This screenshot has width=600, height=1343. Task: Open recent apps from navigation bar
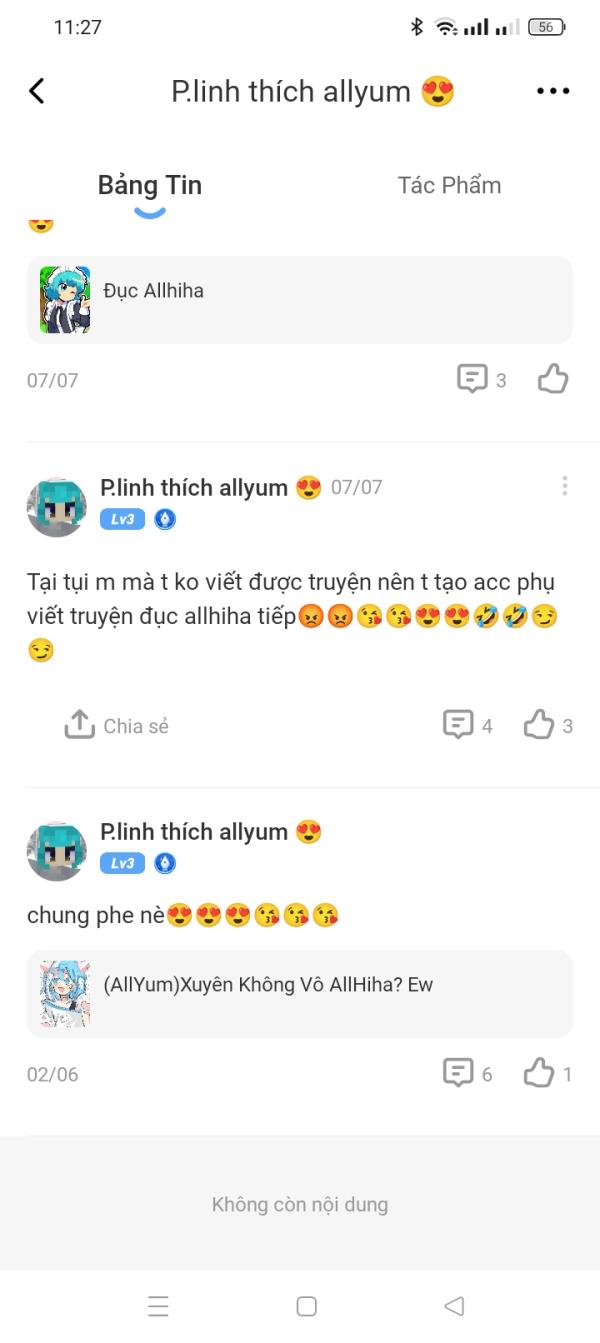click(x=158, y=1306)
